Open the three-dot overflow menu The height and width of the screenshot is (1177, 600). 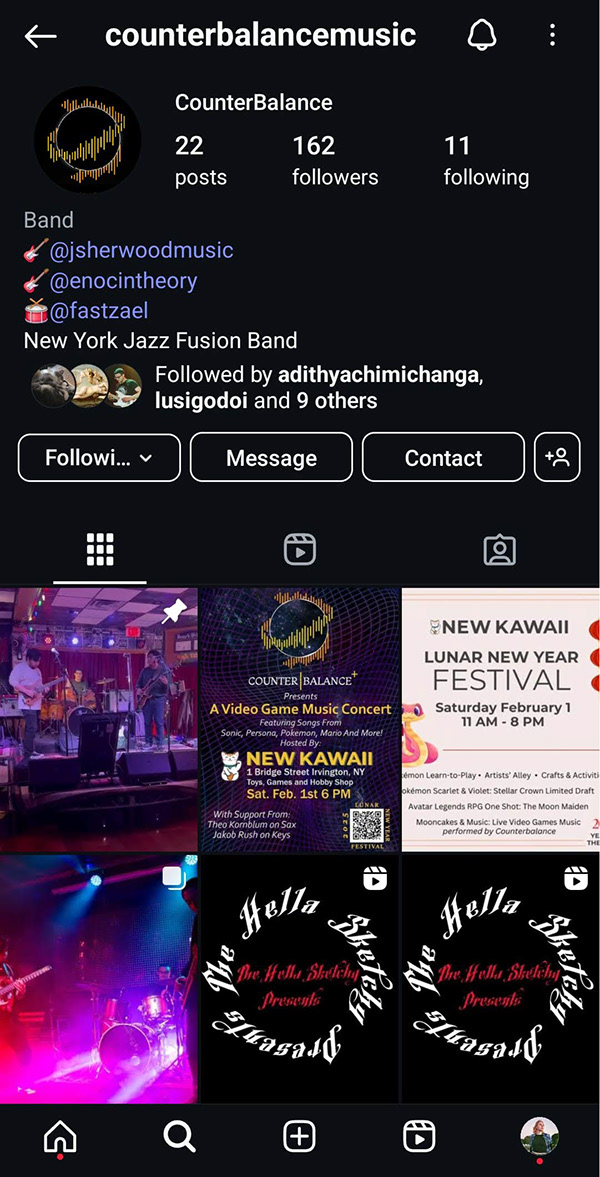(x=552, y=35)
